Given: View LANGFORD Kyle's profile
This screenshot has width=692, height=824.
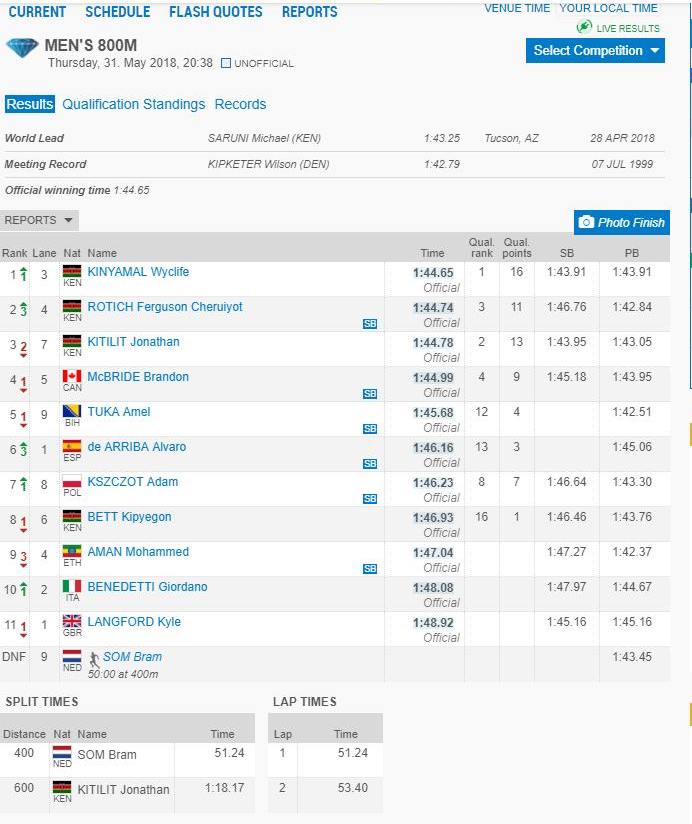Looking at the screenshot, I should [134, 622].
